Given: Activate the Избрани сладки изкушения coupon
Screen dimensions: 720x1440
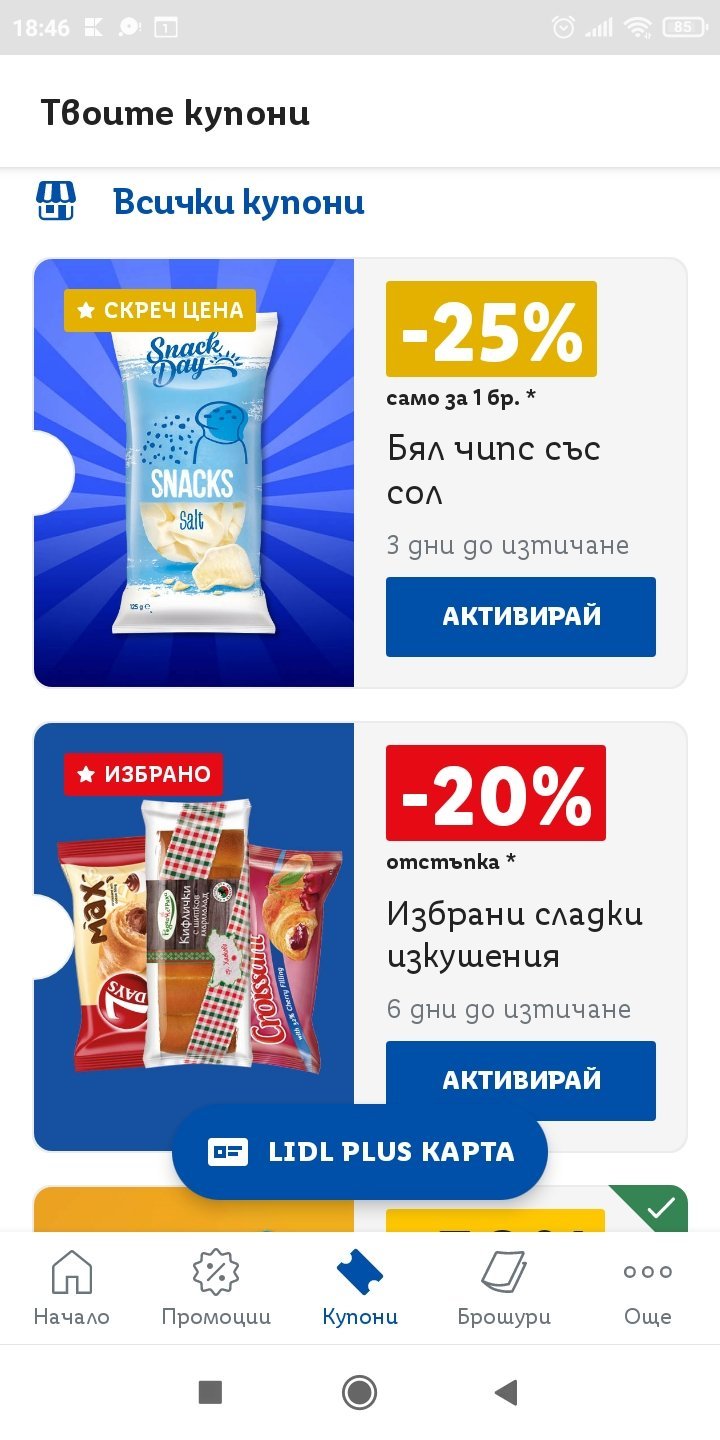Looking at the screenshot, I should pyautogui.click(x=520, y=1080).
